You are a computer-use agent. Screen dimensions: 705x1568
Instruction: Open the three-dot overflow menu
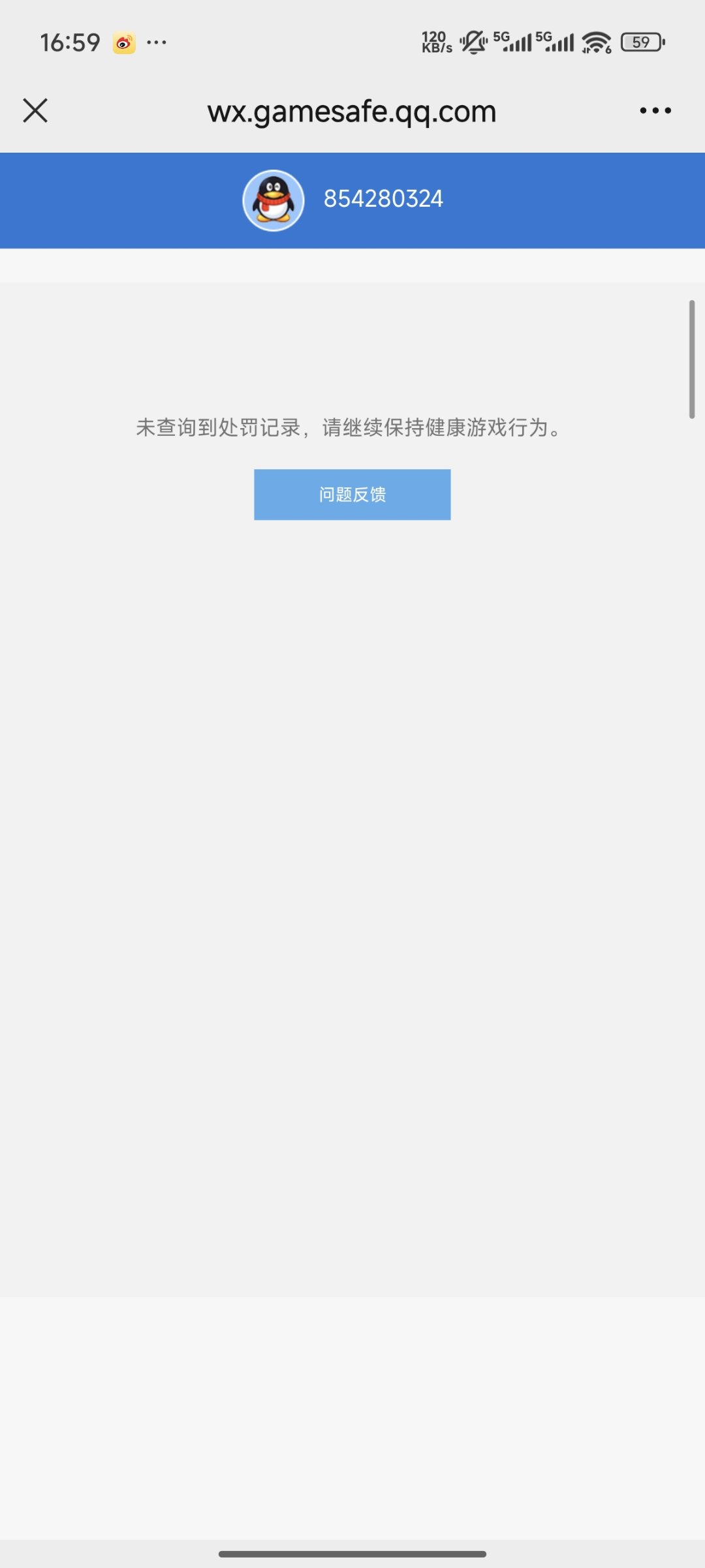[x=655, y=110]
